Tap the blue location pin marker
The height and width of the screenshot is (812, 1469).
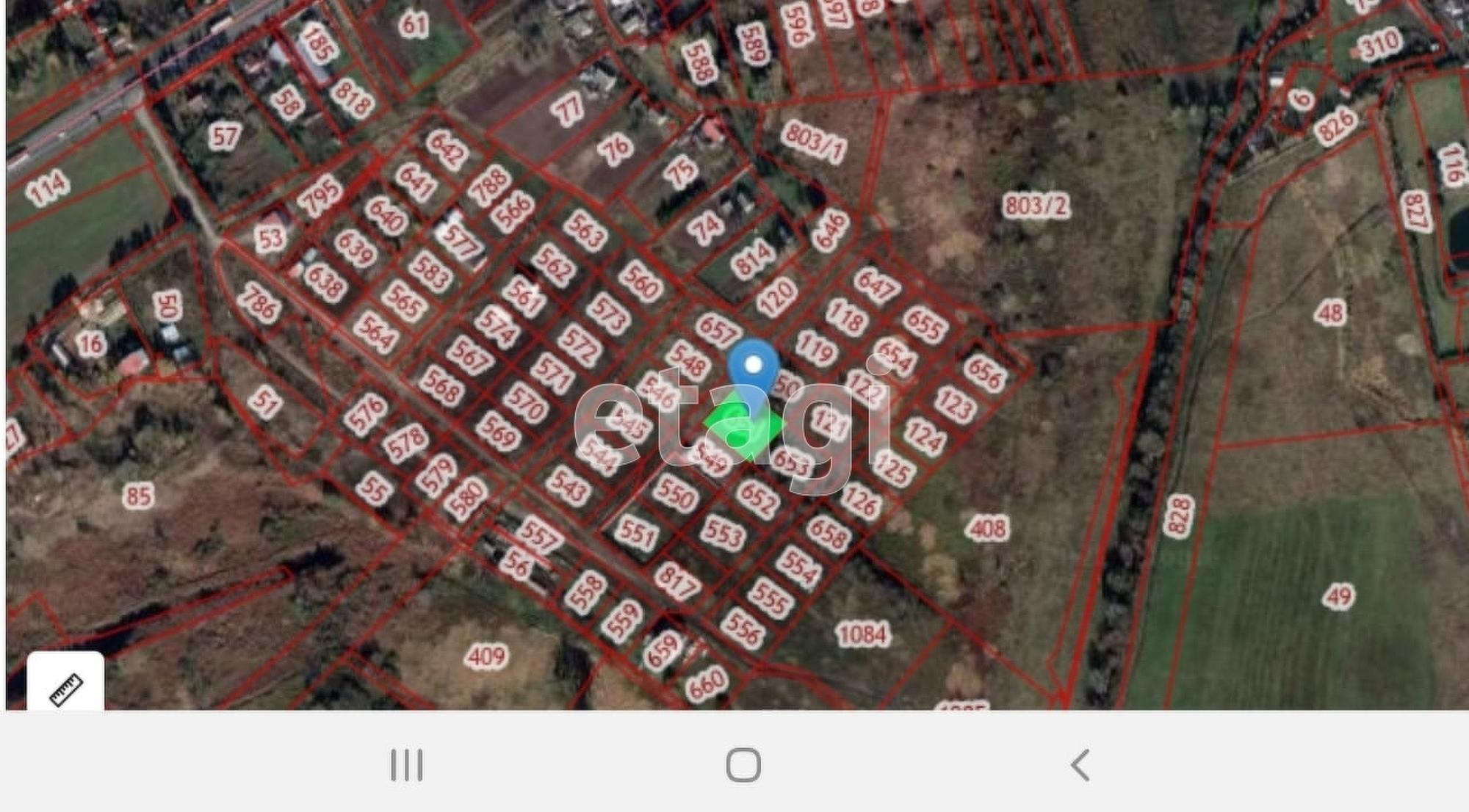[753, 369]
